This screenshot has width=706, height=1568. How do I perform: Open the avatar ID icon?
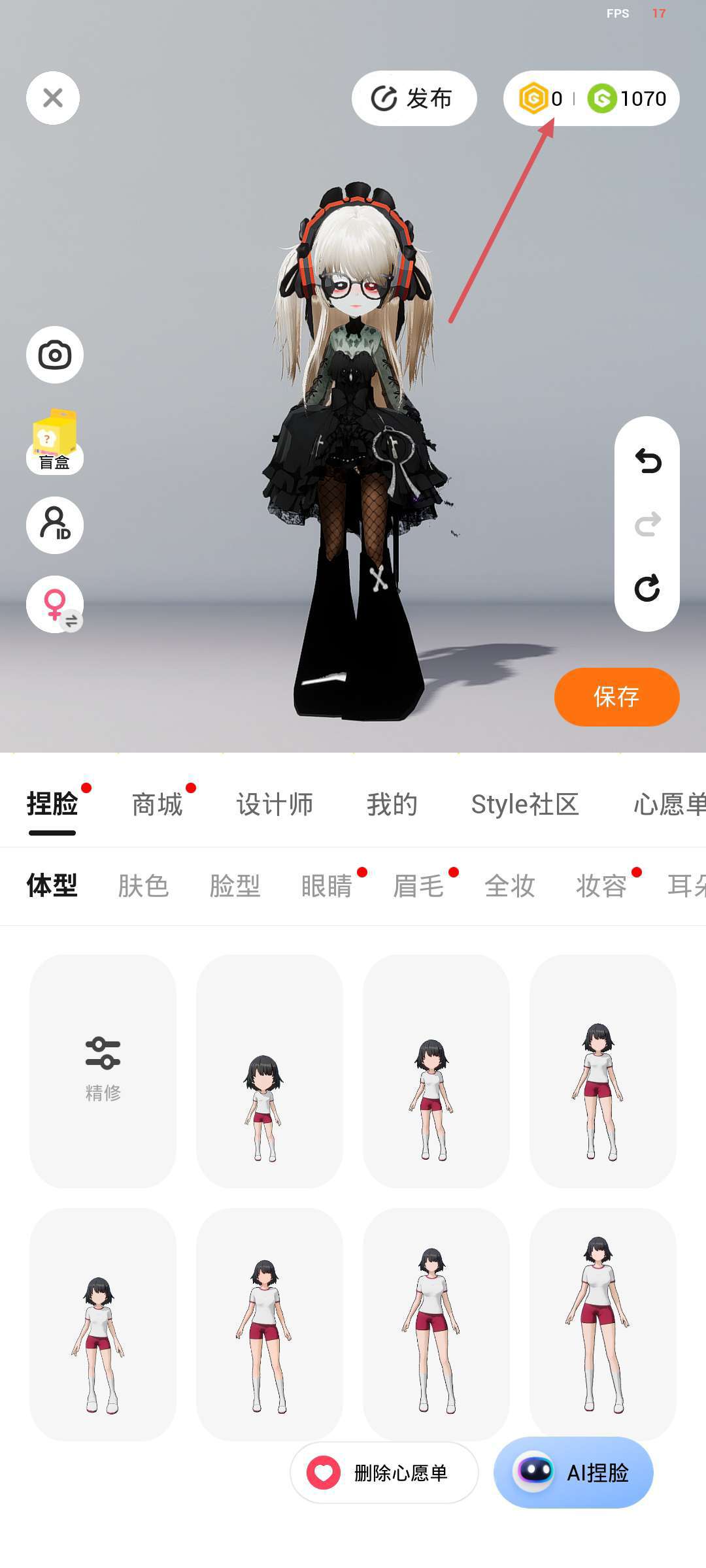55,525
